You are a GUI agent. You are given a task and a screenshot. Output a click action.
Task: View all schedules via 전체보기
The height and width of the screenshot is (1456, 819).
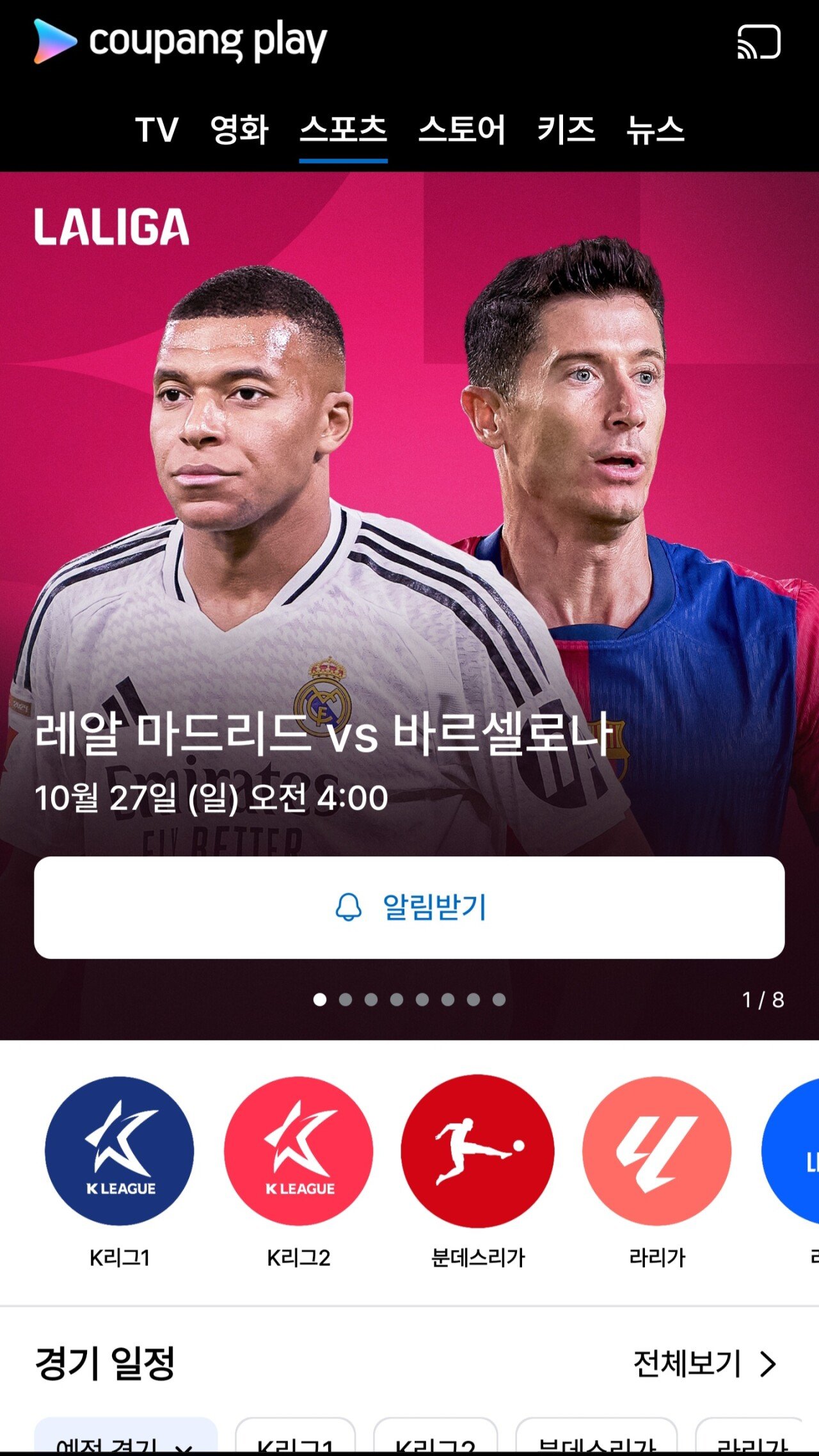click(704, 1364)
